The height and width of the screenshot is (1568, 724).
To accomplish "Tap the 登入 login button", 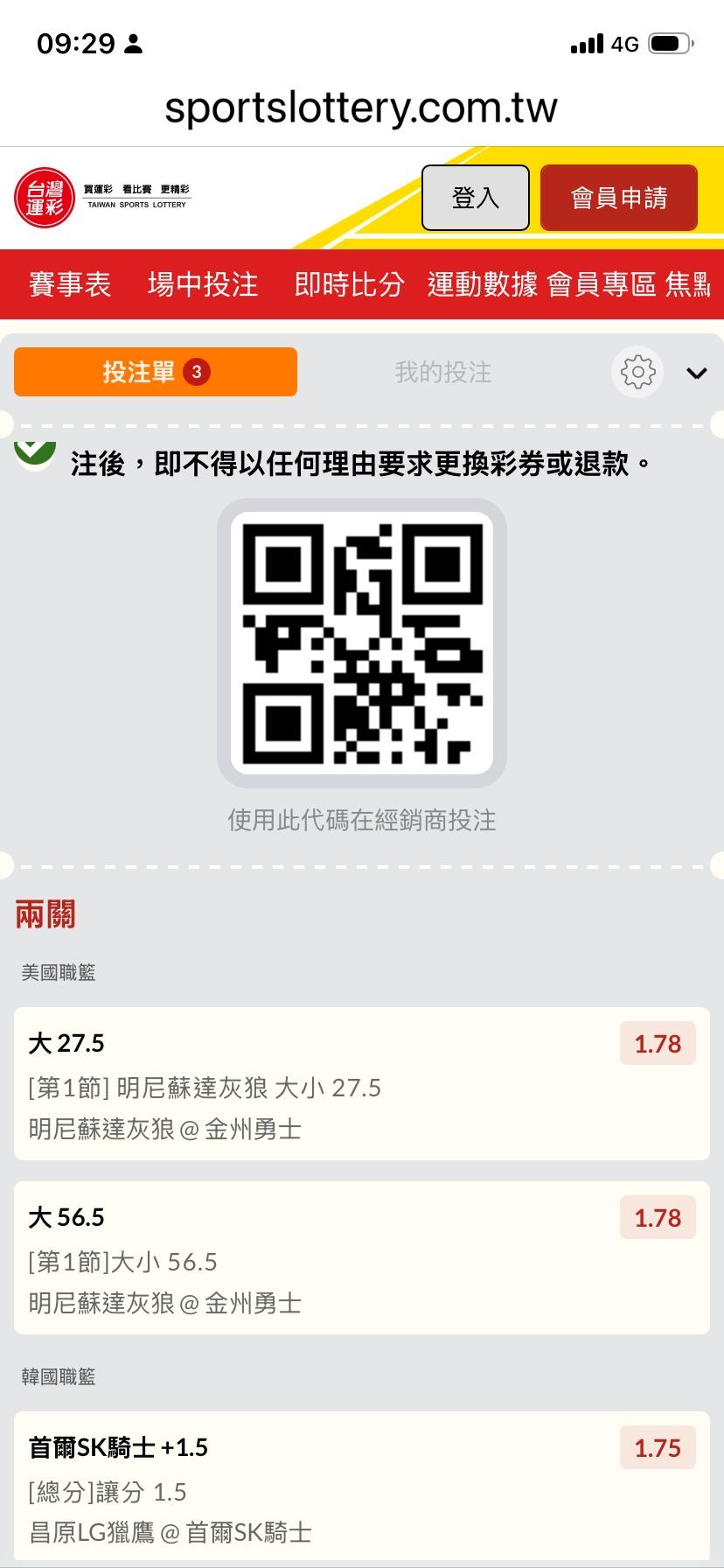I will point(475,198).
